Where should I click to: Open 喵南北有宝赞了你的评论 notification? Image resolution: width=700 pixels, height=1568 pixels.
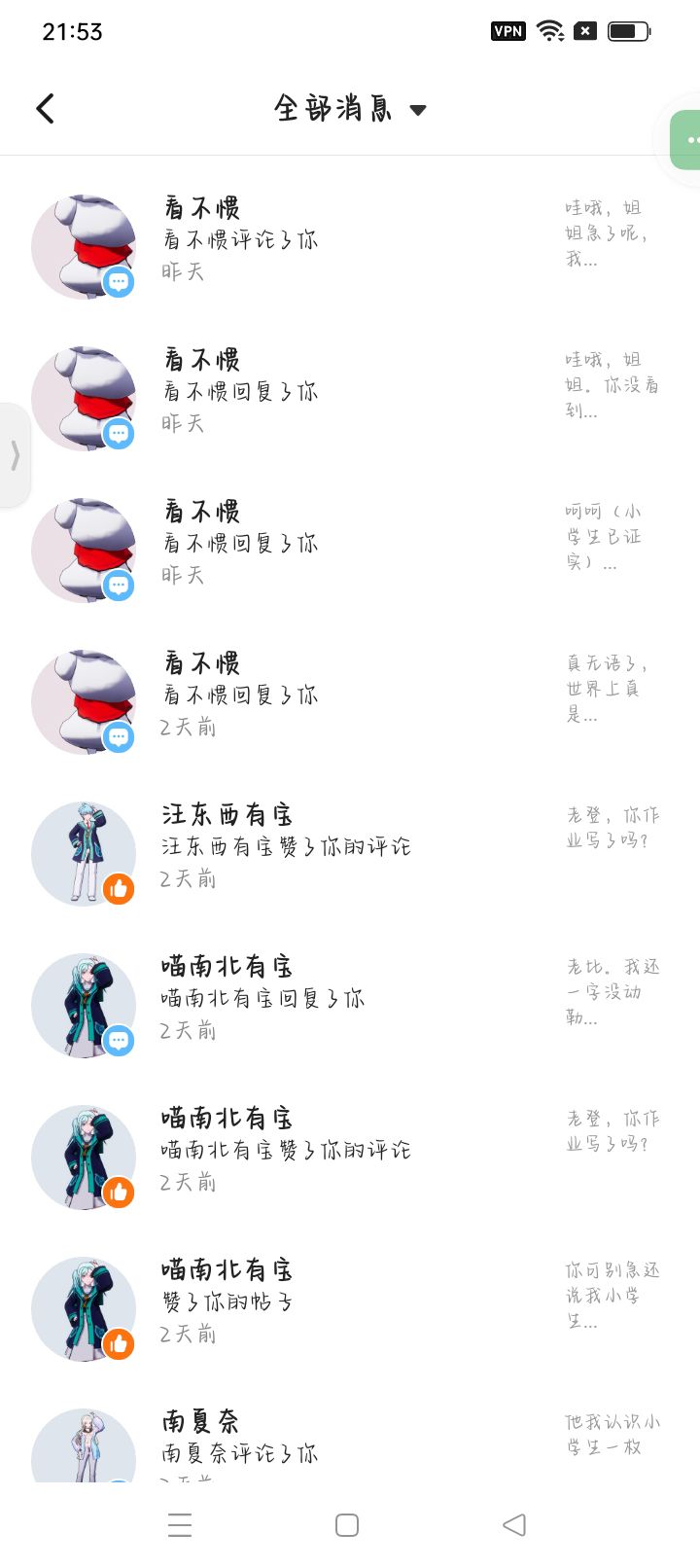pyautogui.click(x=350, y=1150)
